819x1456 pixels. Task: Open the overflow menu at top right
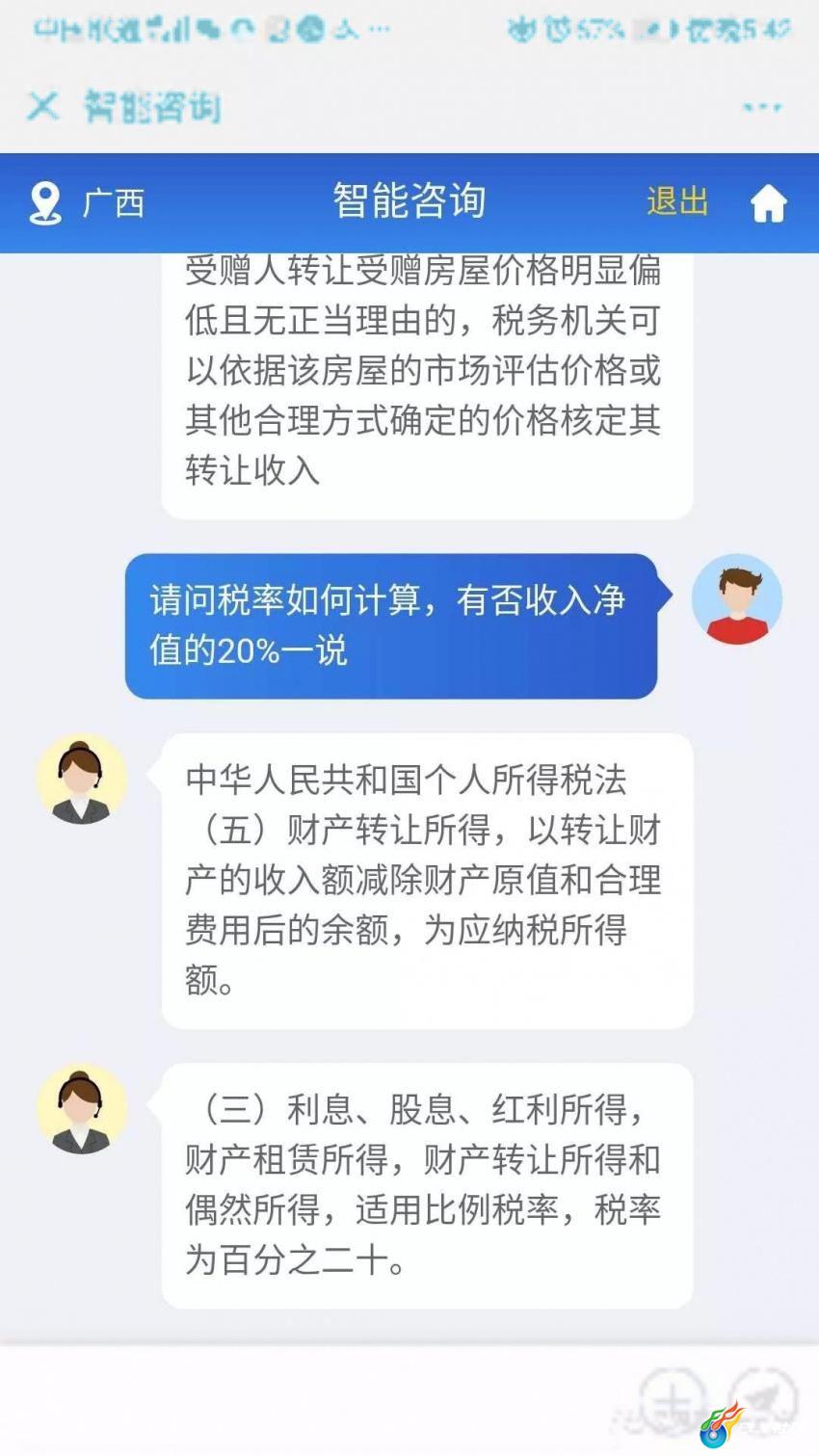point(762,106)
